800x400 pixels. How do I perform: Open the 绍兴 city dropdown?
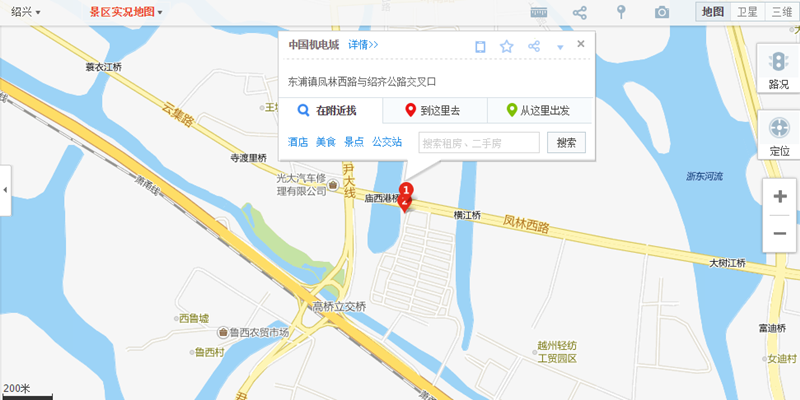[26, 12]
